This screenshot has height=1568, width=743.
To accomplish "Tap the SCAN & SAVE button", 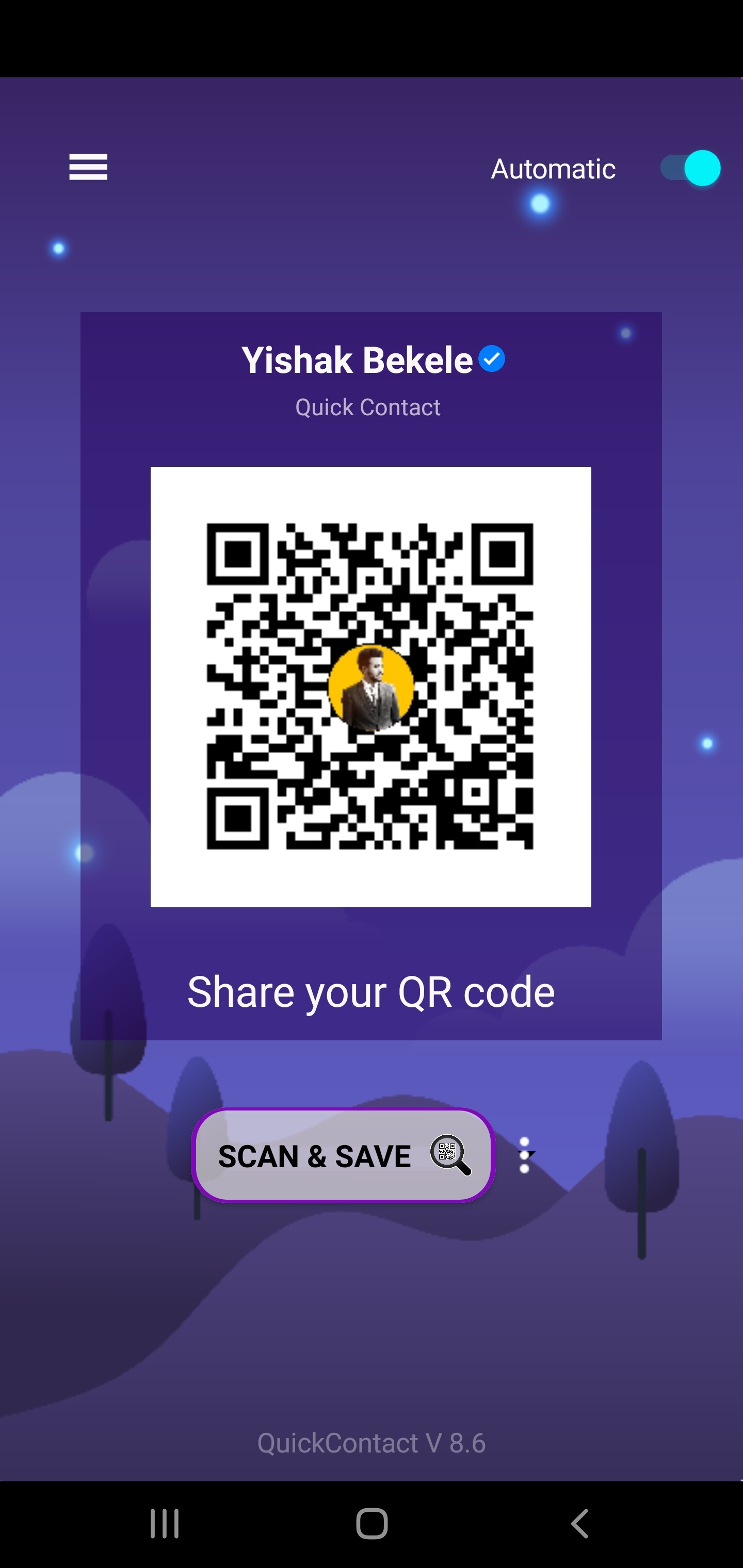I will pyautogui.click(x=343, y=1155).
